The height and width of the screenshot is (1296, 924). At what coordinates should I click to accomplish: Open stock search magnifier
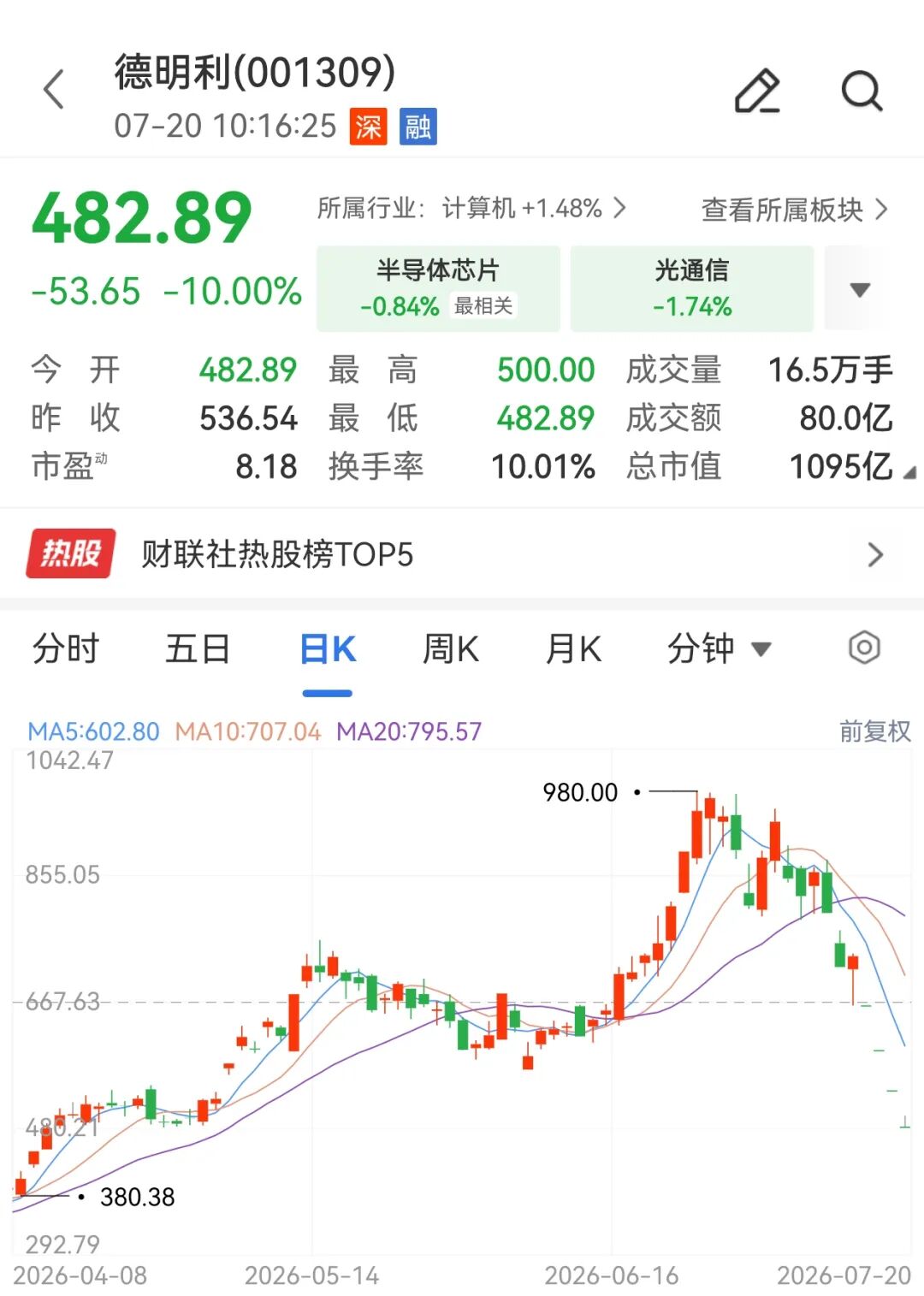862,91
